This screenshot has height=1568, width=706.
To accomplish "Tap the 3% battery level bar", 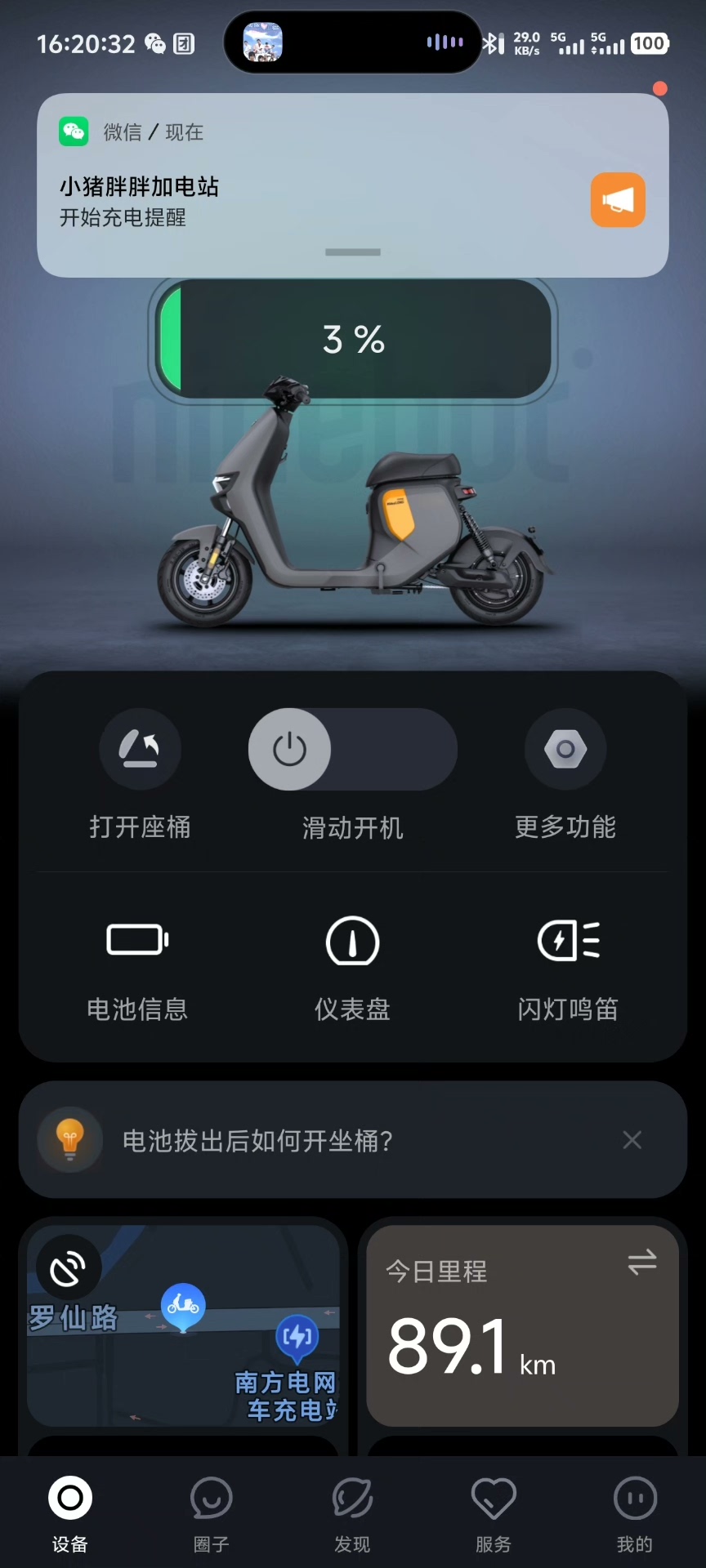I will [x=353, y=339].
